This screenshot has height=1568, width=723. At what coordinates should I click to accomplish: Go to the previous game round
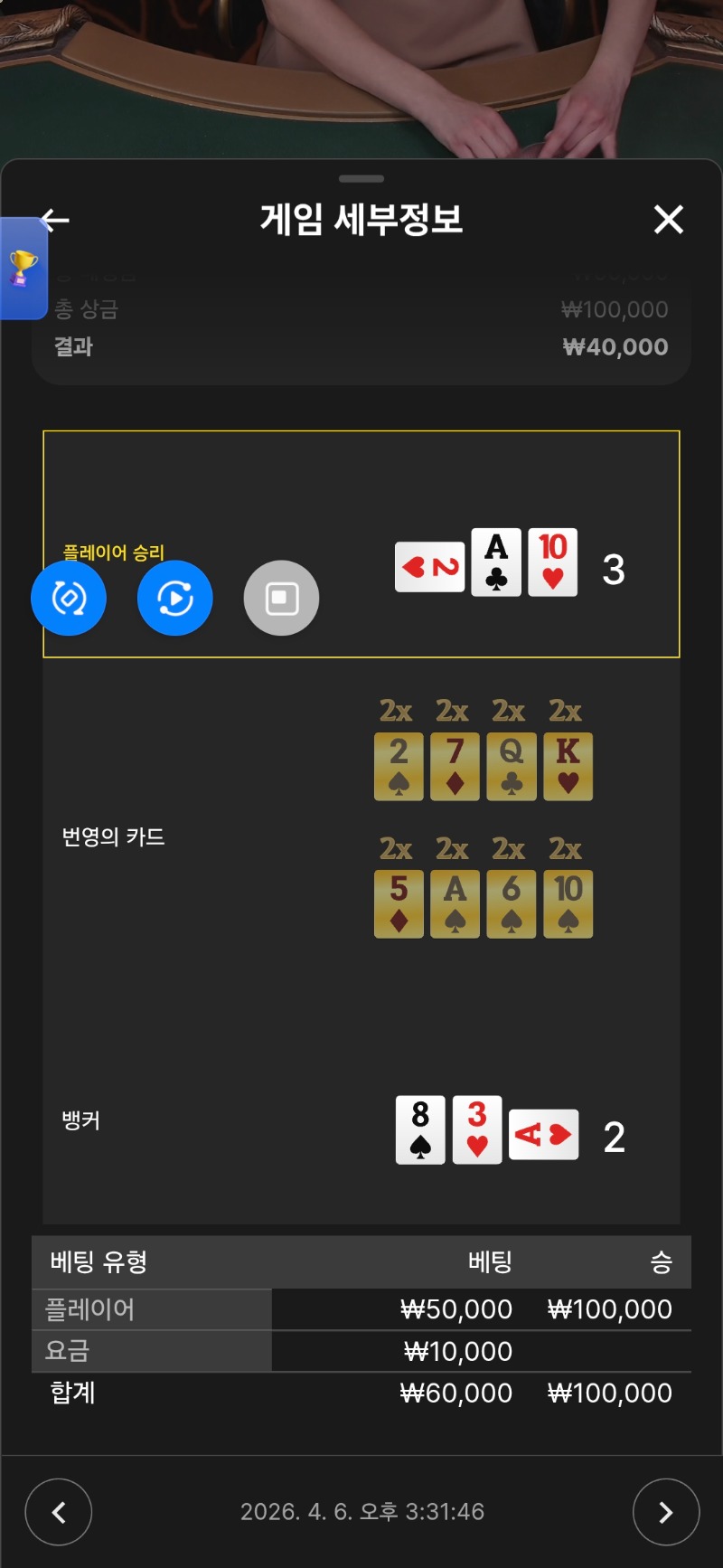(59, 1512)
